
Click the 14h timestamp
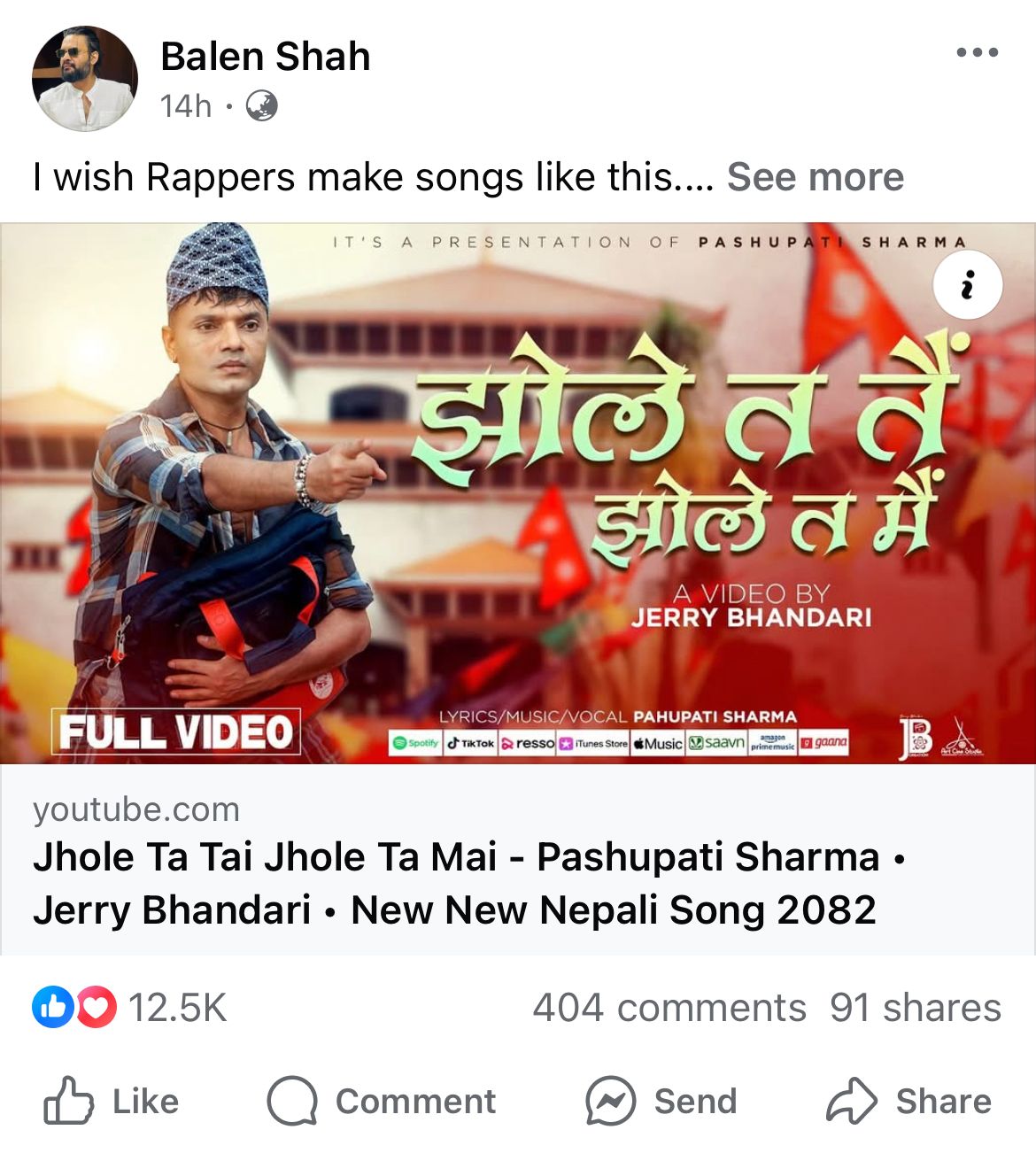pyautogui.click(x=183, y=106)
